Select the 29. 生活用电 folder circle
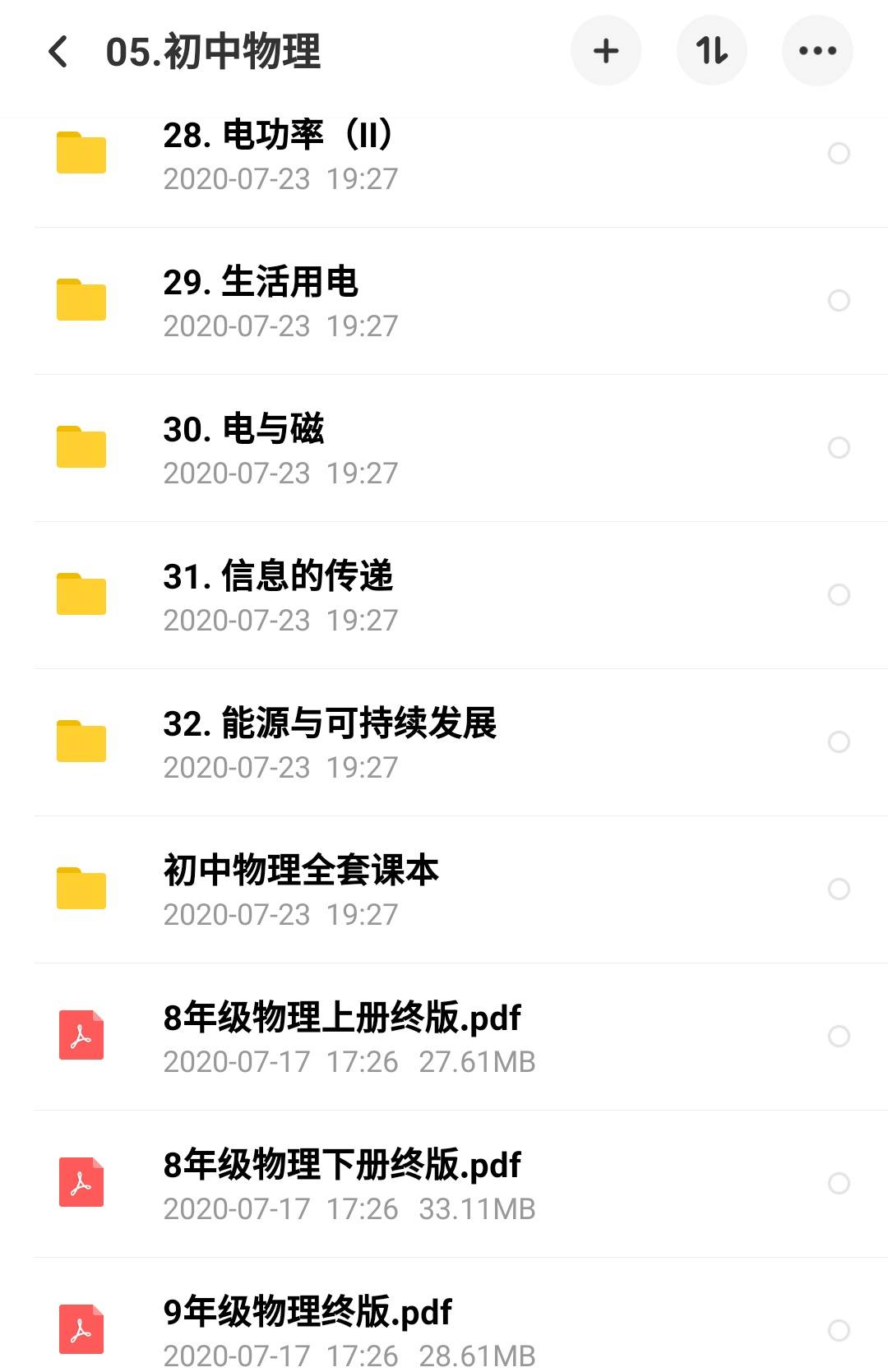 click(x=839, y=301)
